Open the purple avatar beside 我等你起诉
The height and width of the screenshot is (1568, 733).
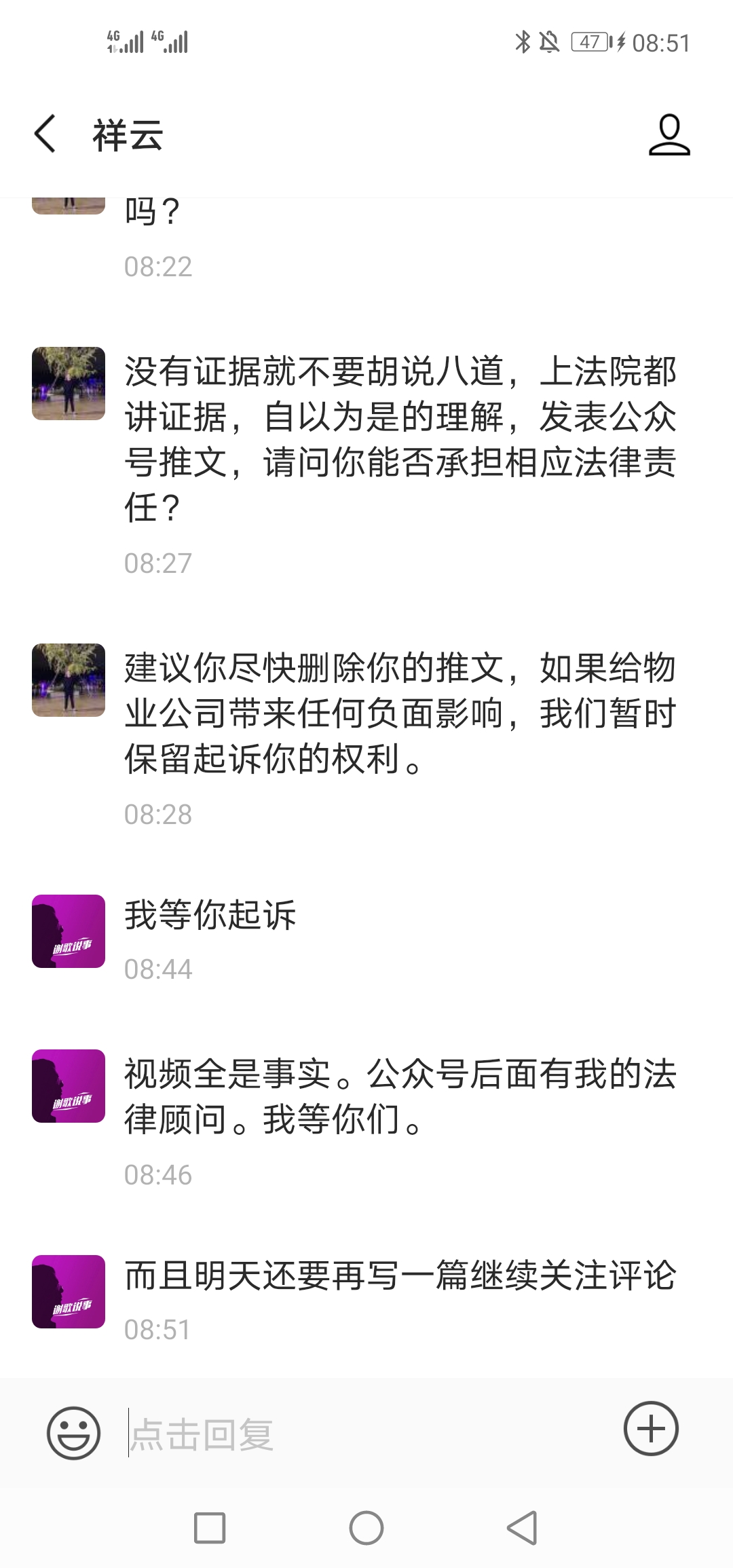69,931
